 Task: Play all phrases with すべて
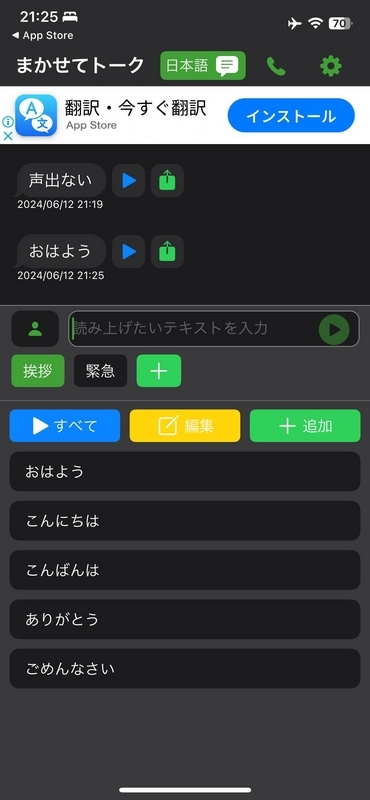[x=65, y=426]
